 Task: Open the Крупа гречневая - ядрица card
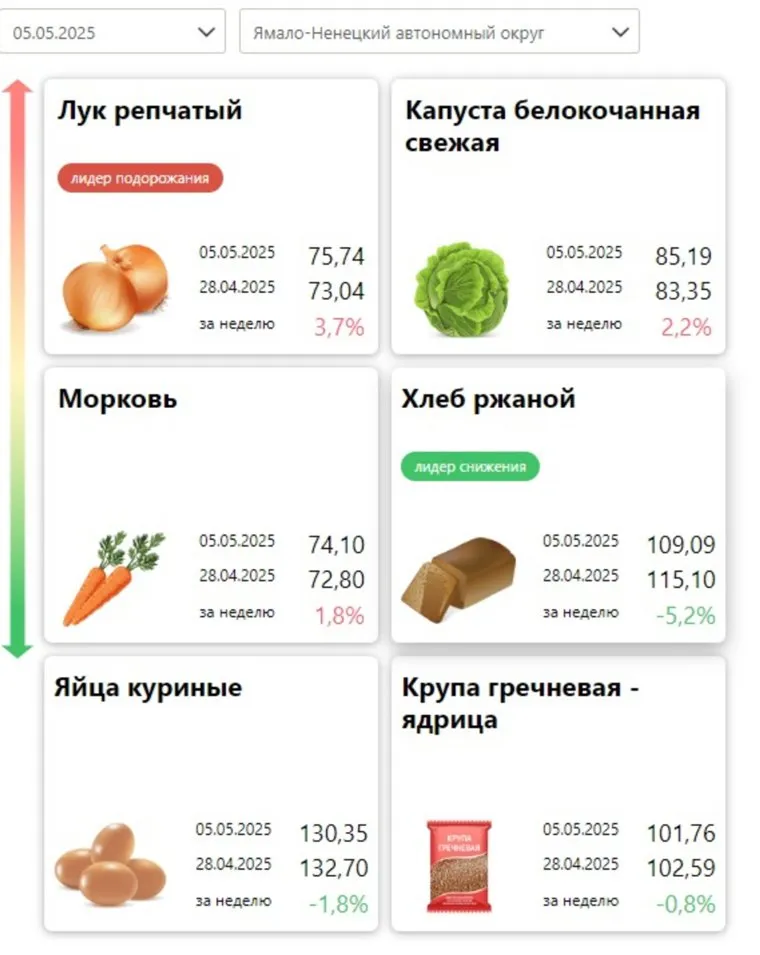[x=557, y=793]
